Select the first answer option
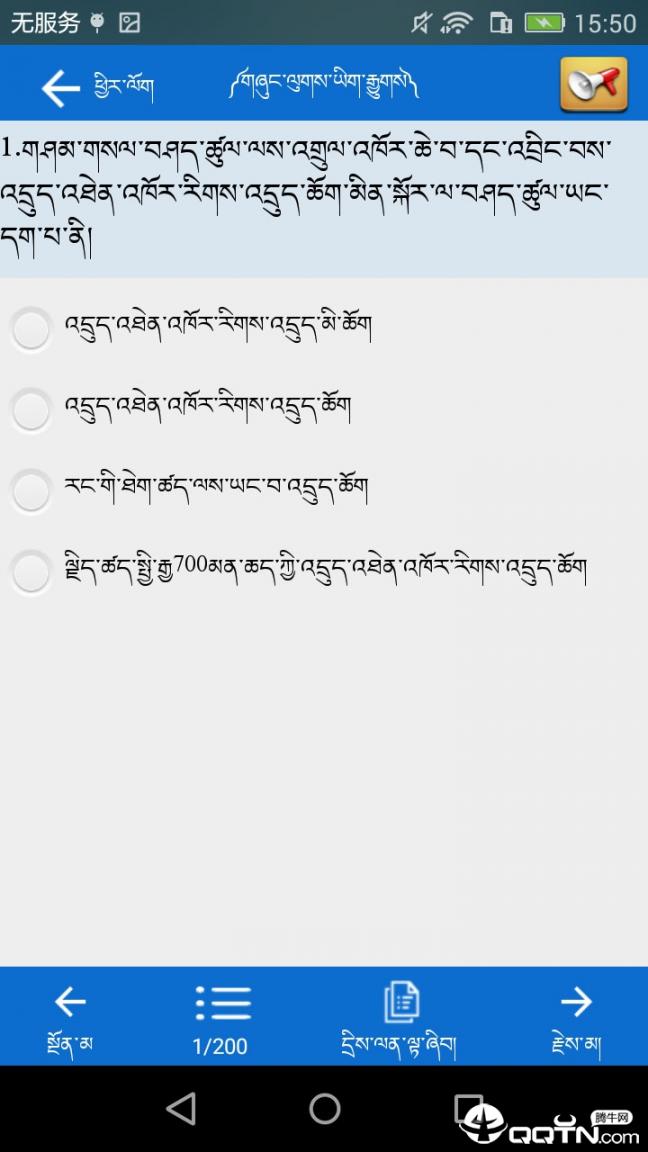This screenshot has width=648, height=1152. [31, 329]
